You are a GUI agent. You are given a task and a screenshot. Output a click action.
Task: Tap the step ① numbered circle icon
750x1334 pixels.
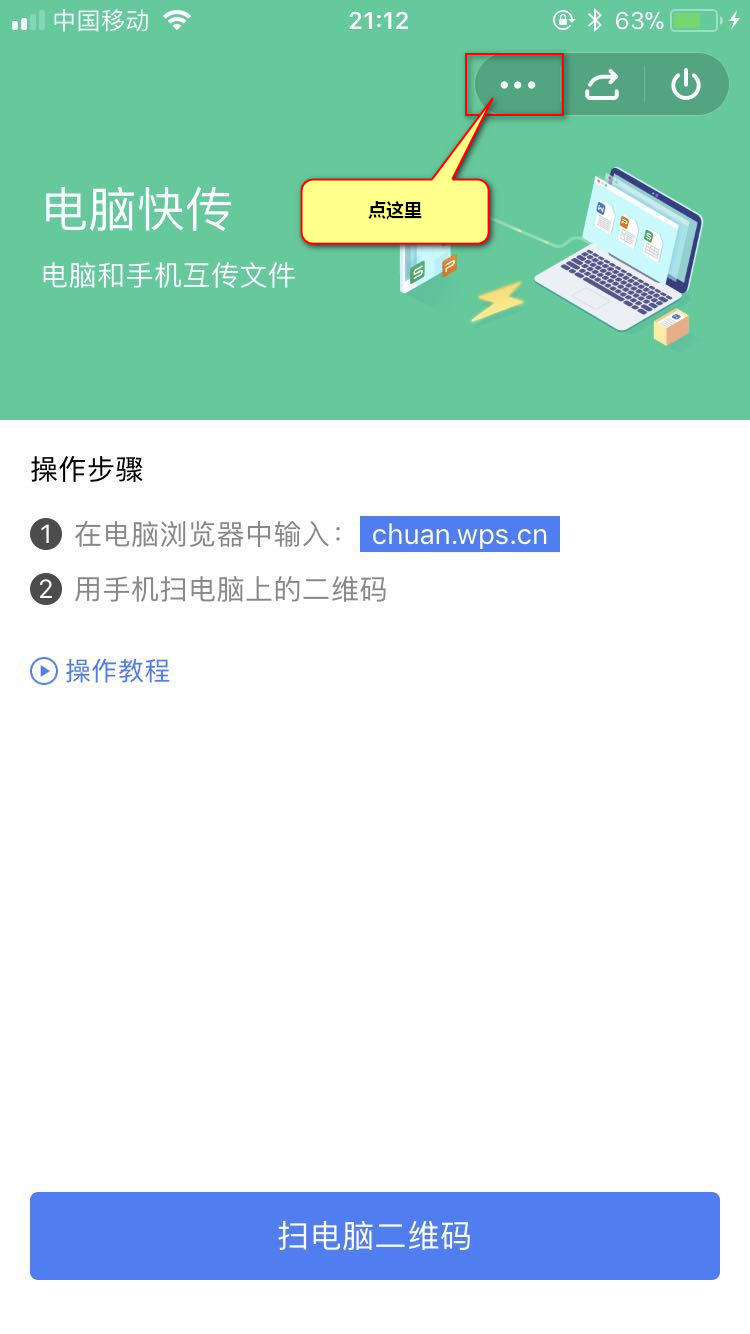click(45, 535)
